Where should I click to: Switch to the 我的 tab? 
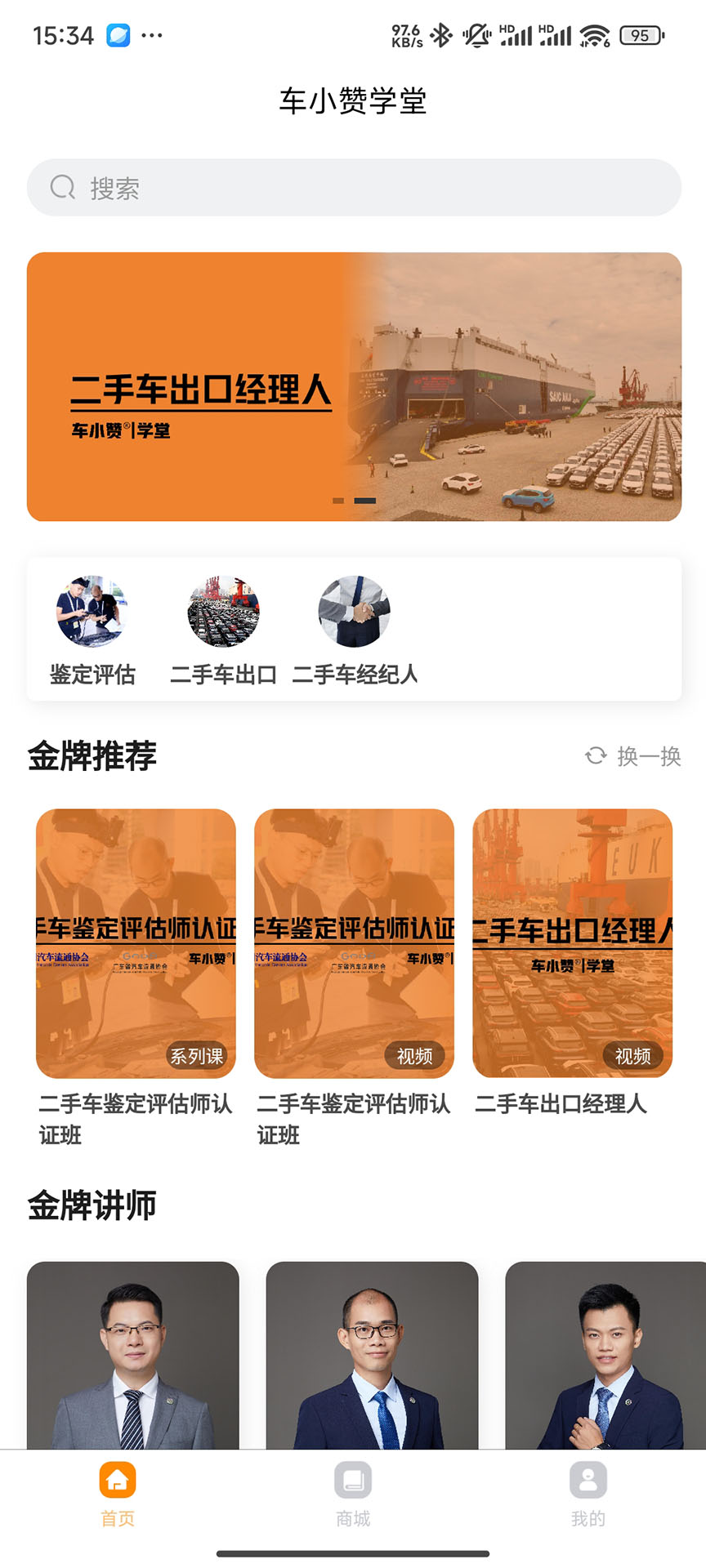587,1494
